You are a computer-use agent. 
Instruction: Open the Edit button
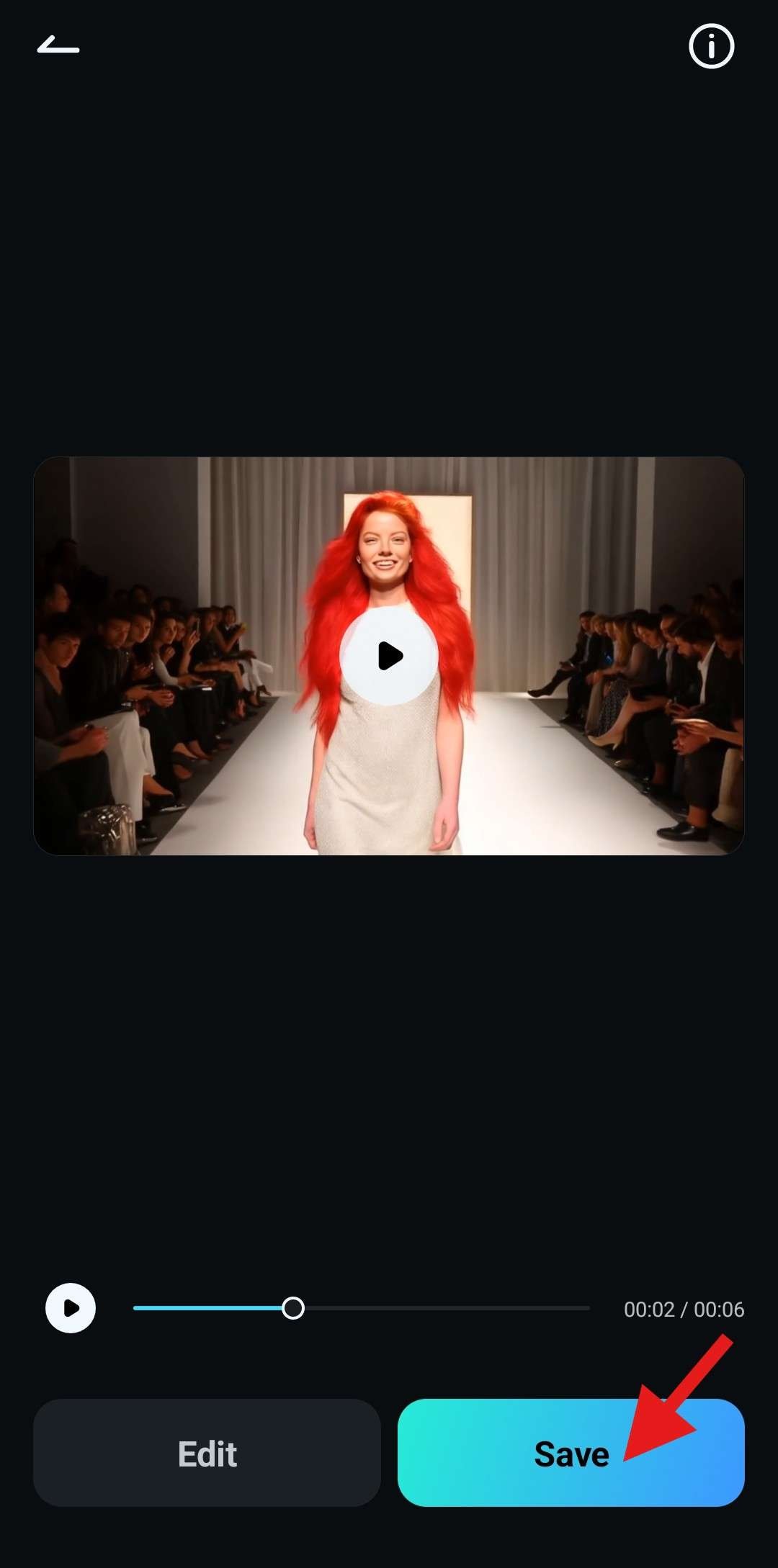tap(207, 1454)
